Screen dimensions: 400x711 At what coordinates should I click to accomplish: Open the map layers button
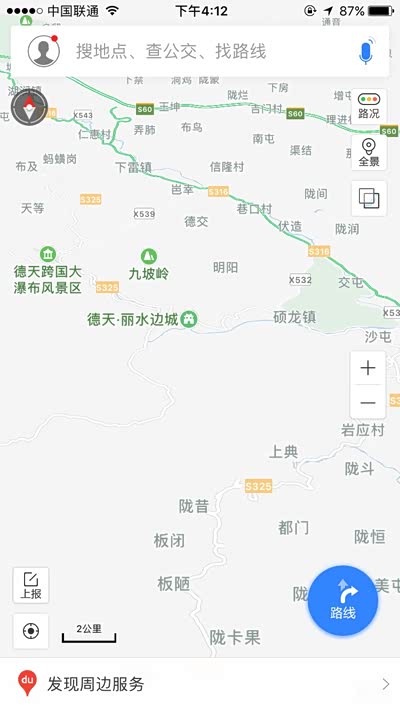coord(369,199)
